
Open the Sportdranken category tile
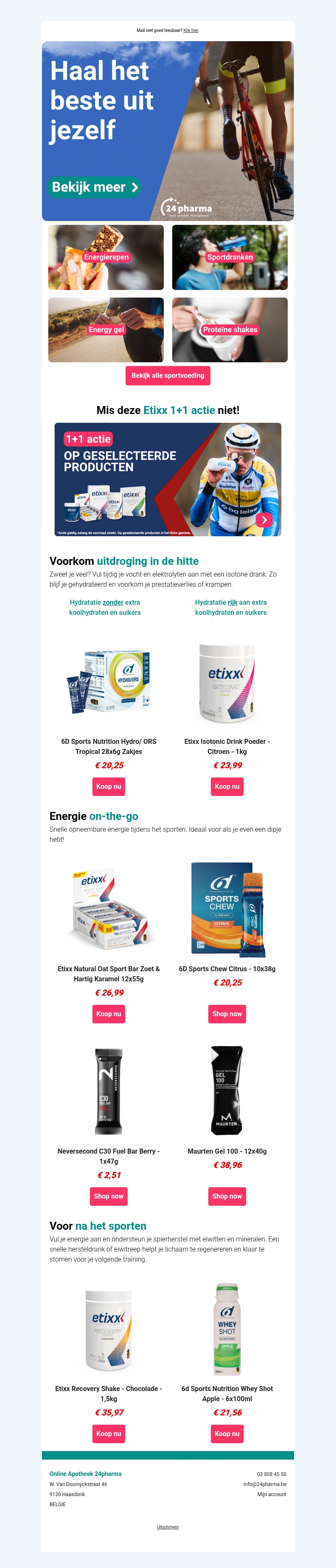coord(229,258)
